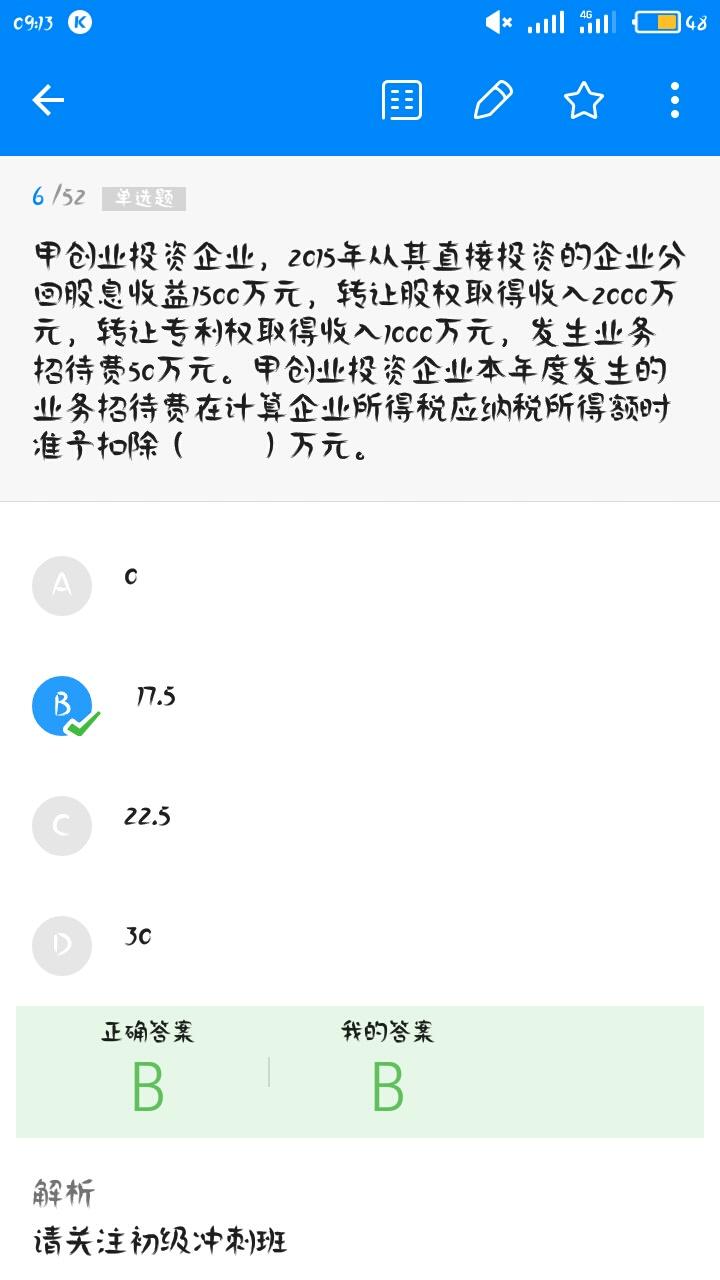Screen dimensions: 720x1280
Task: Select answer option A with value 0
Action: pyautogui.click(x=62, y=586)
